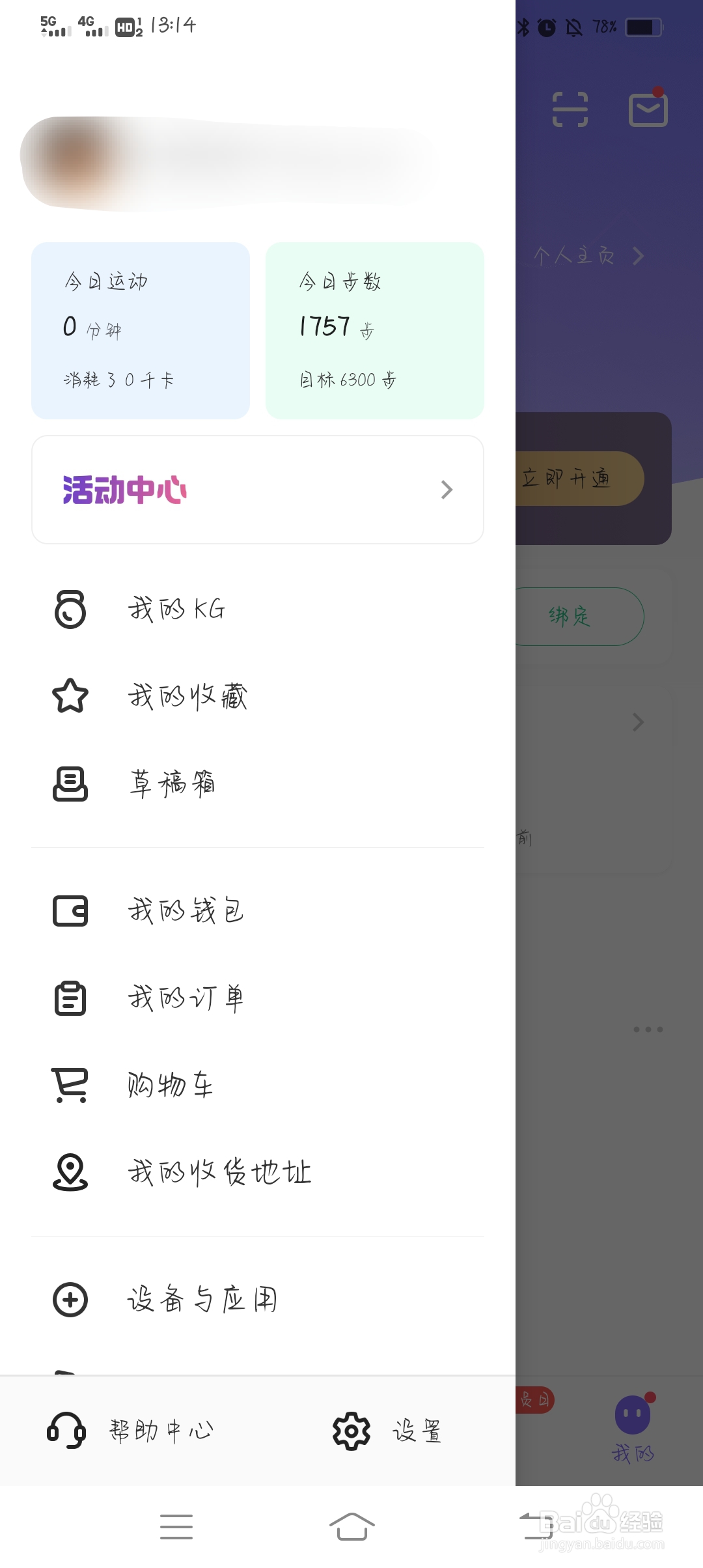Open the scan QR code icon
This screenshot has height=1568, width=703.
[572, 109]
